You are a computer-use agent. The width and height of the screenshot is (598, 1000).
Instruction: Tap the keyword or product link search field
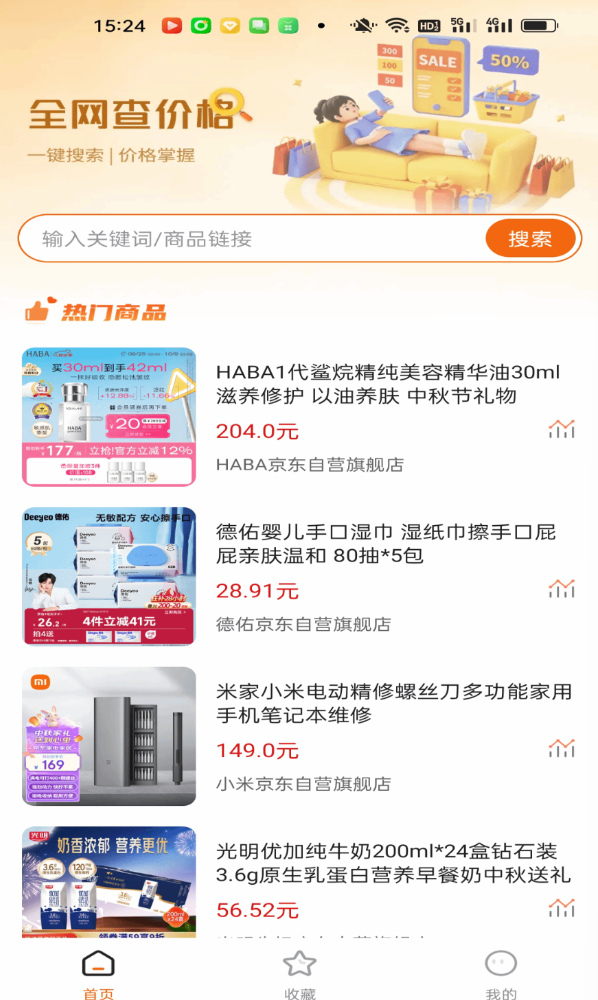tap(252, 239)
